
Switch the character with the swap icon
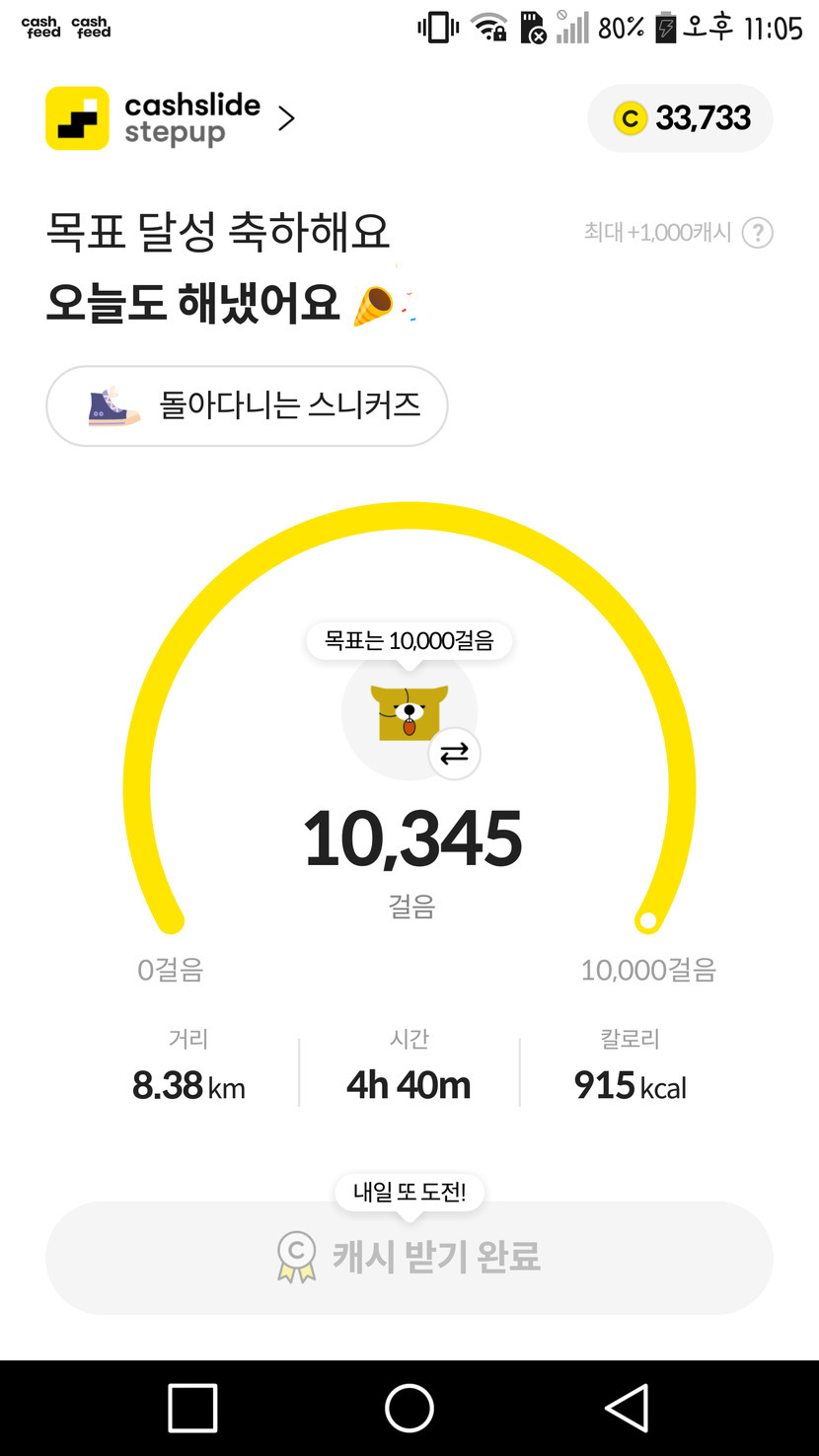(454, 754)
